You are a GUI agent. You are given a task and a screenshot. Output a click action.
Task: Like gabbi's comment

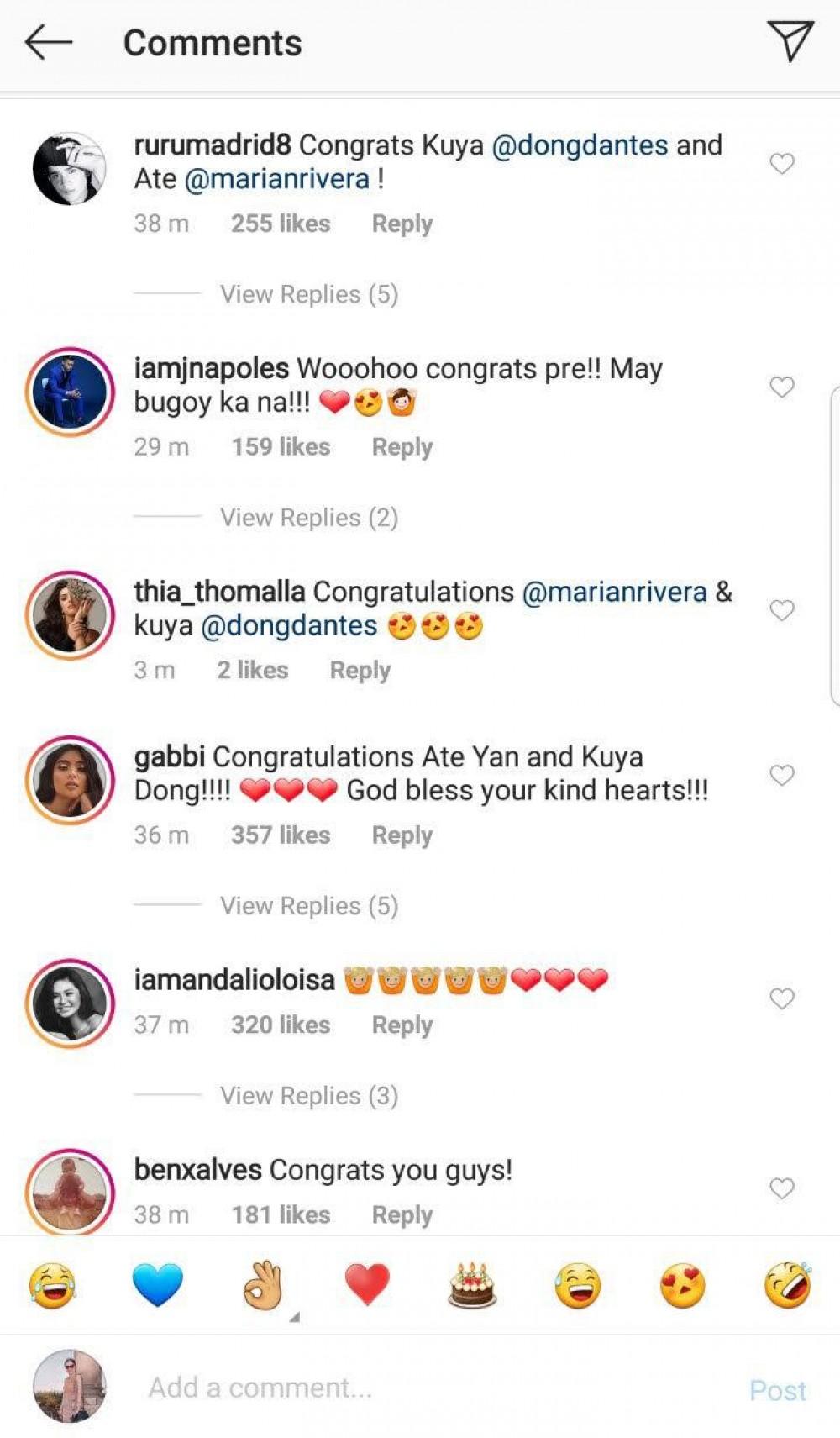tap(782, 776)
